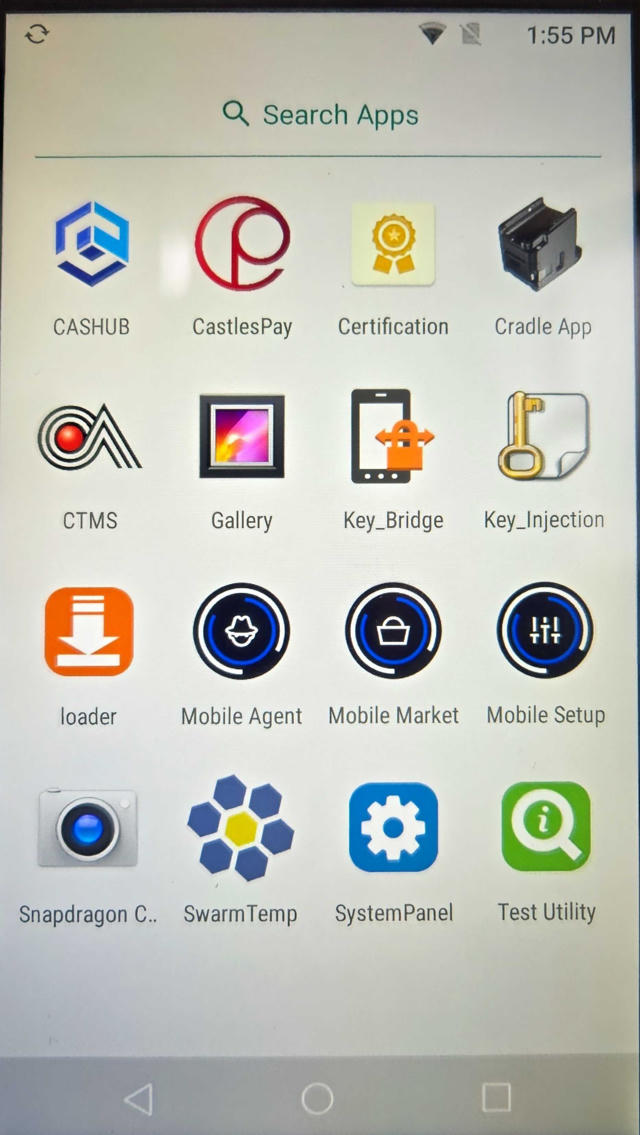Open the CASHUB app

click(x=91, y=244)
